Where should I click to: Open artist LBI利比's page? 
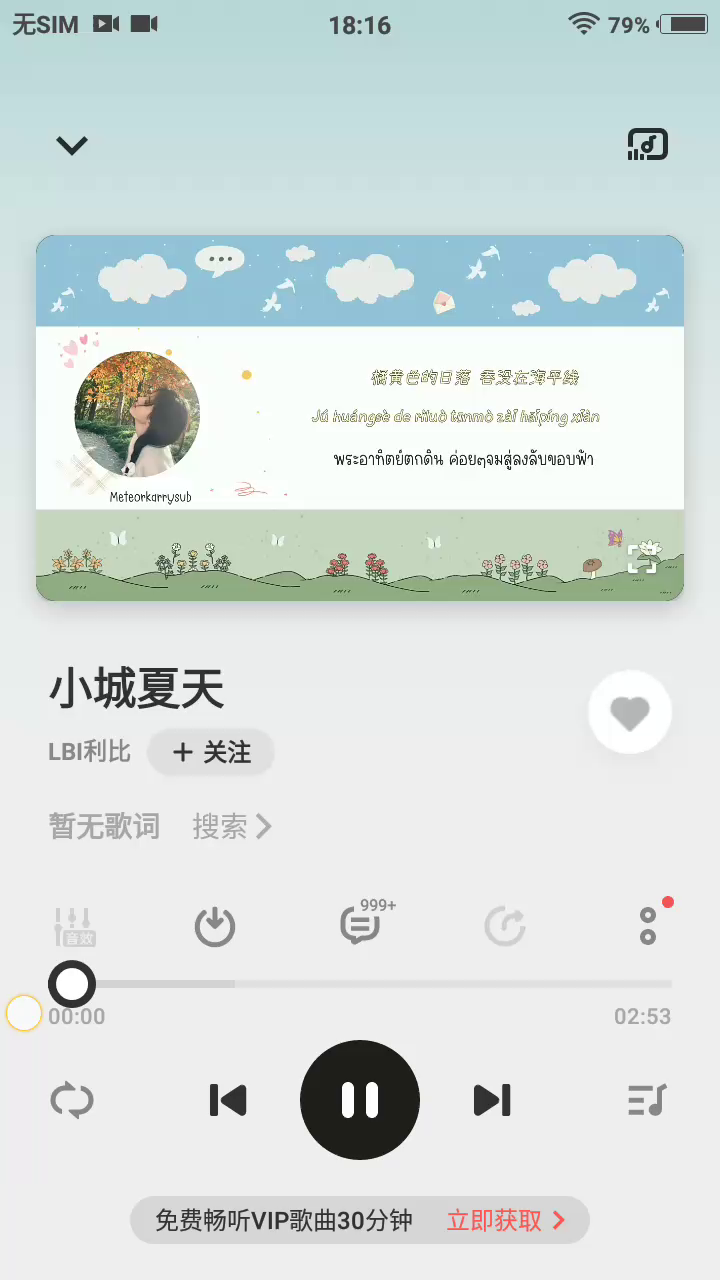tap(90, 752)
